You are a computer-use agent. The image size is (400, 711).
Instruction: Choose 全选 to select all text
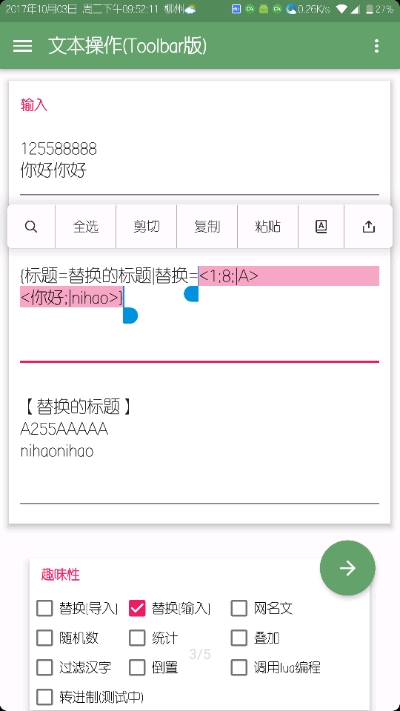coord(86,226)
